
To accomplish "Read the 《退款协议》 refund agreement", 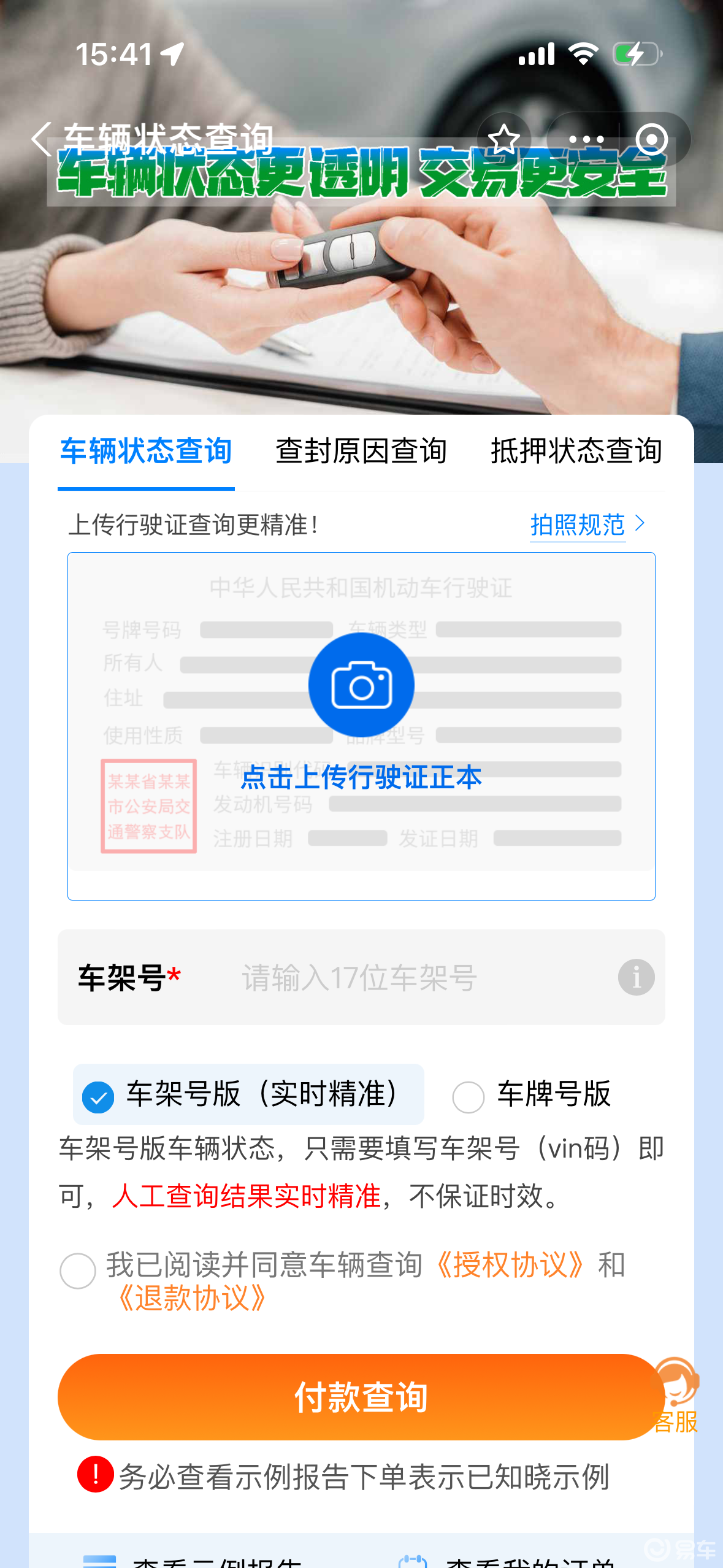I will (x=192, y=1297).
